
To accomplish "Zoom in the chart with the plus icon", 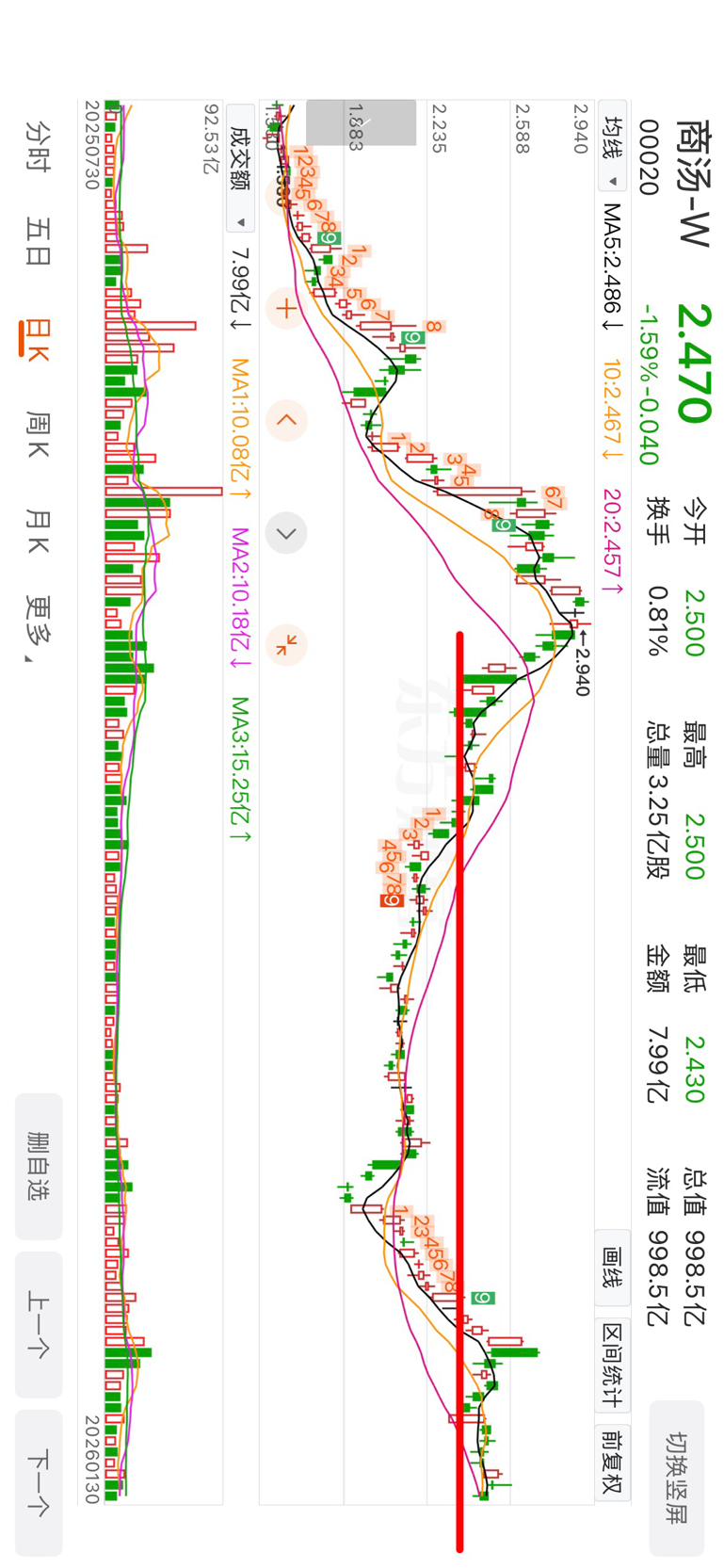I will click(286, 308).
